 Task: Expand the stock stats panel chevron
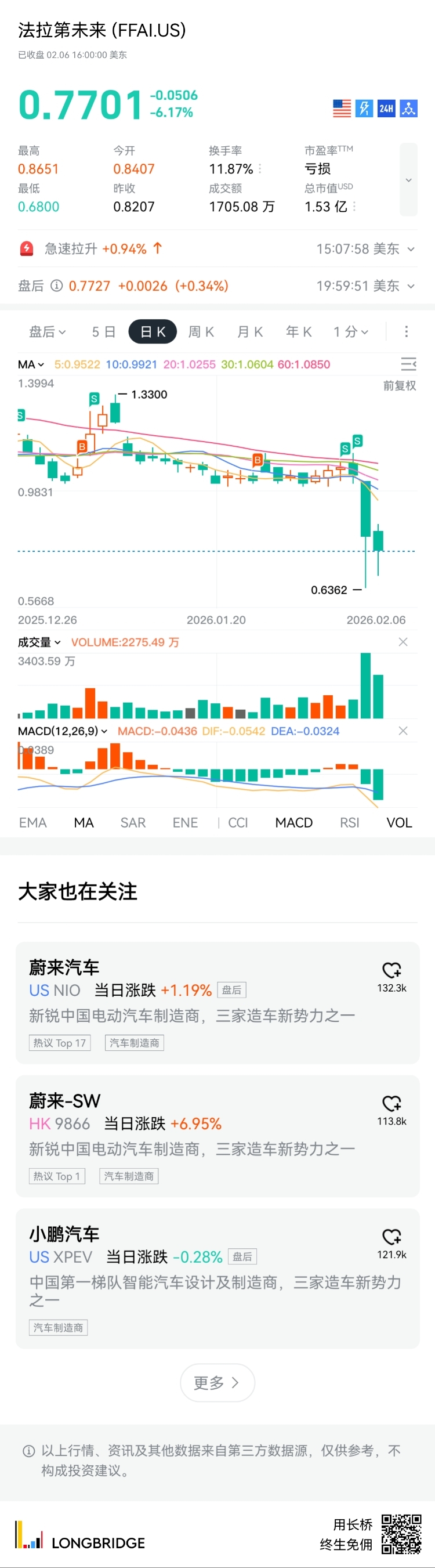click(x=408, y=180)
